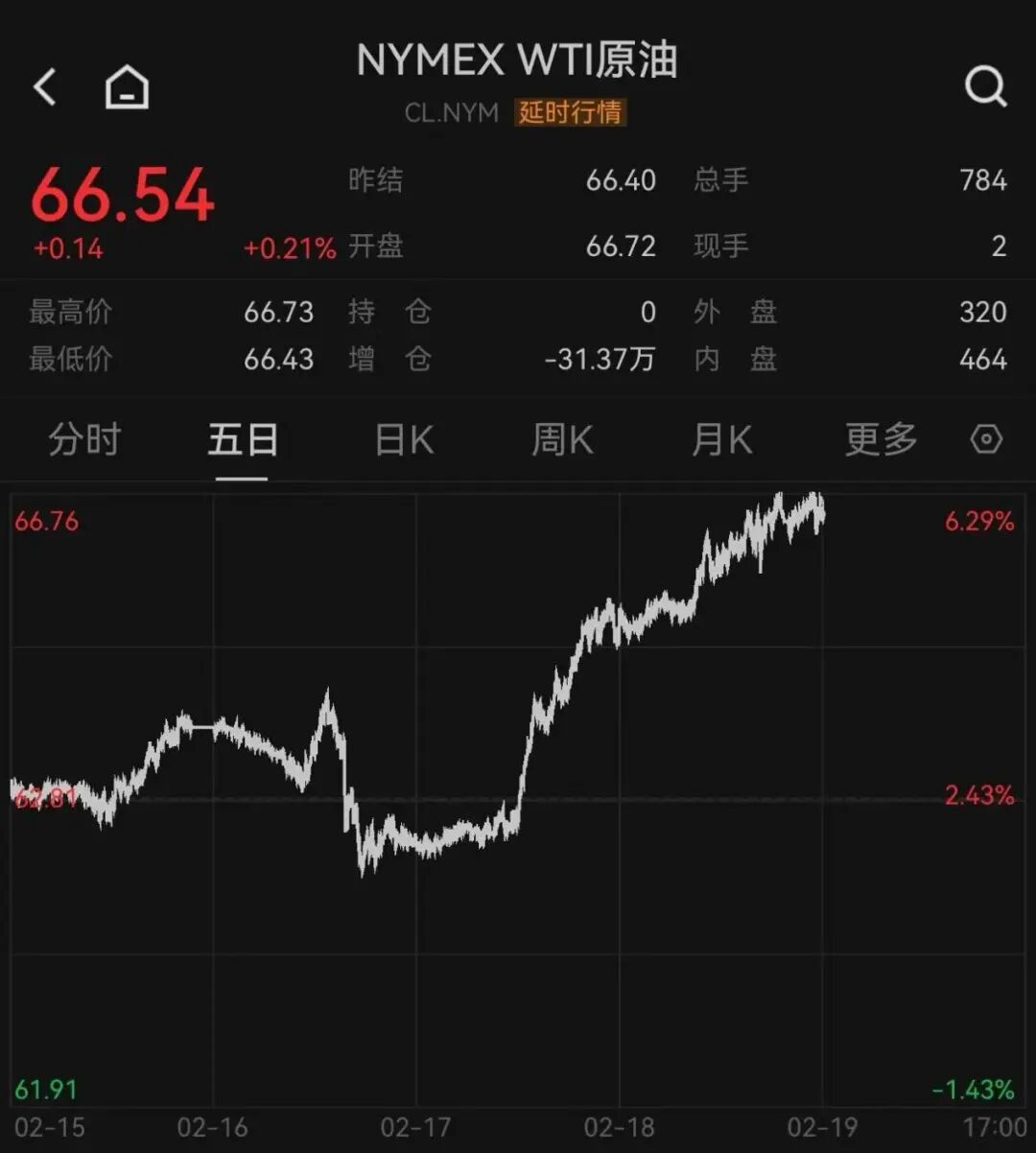Click the 延时行情 delayed quotes badge

tap(570, 113)
